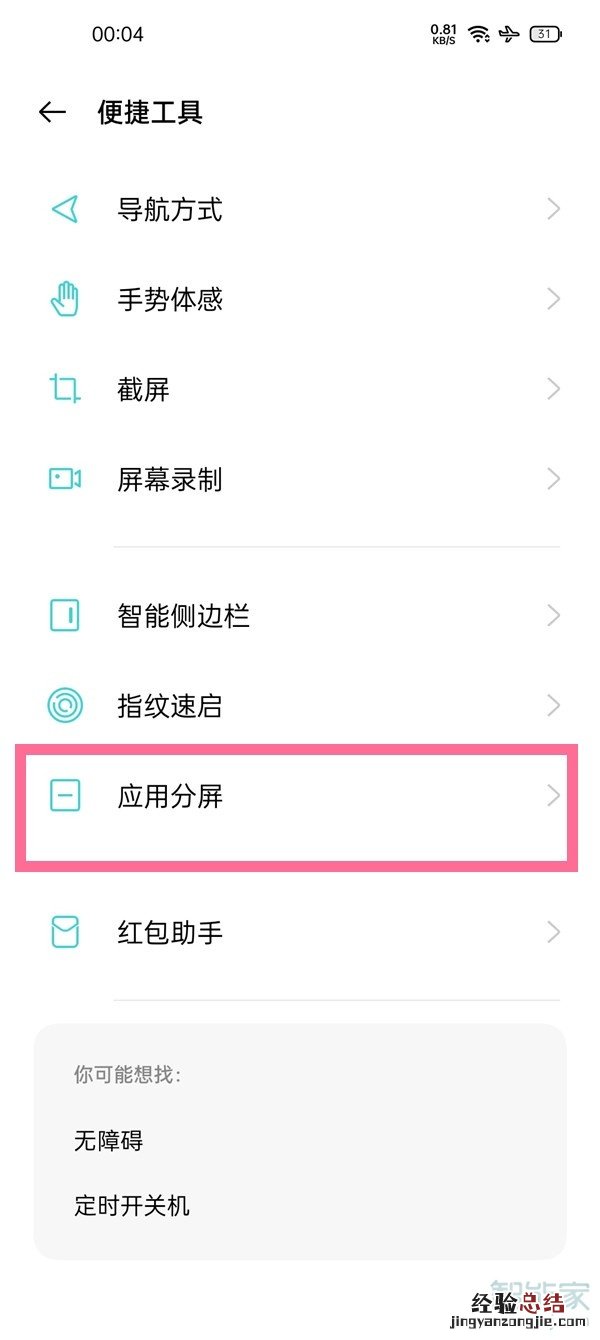
Task: Go back from 便捷工具 page
Action: point(52,112)
